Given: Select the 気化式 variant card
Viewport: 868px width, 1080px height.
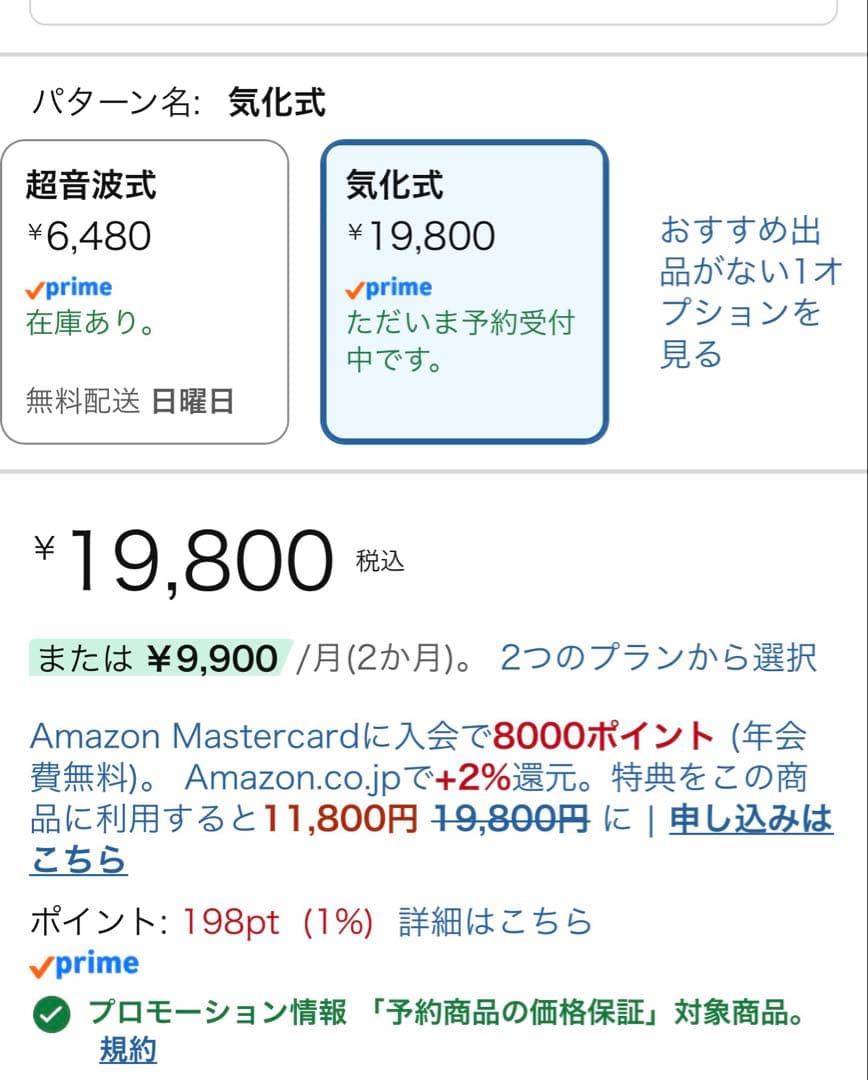Looking at the screenshot, I should (465, 290).
